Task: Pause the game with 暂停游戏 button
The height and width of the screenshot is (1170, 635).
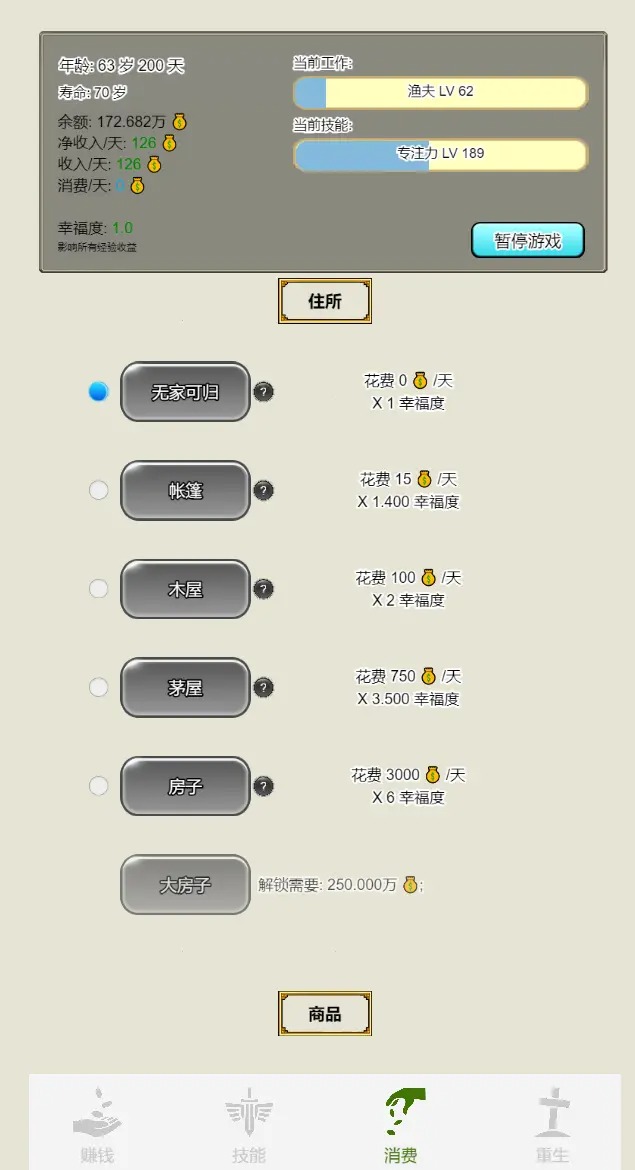Action: click(527, 241)
